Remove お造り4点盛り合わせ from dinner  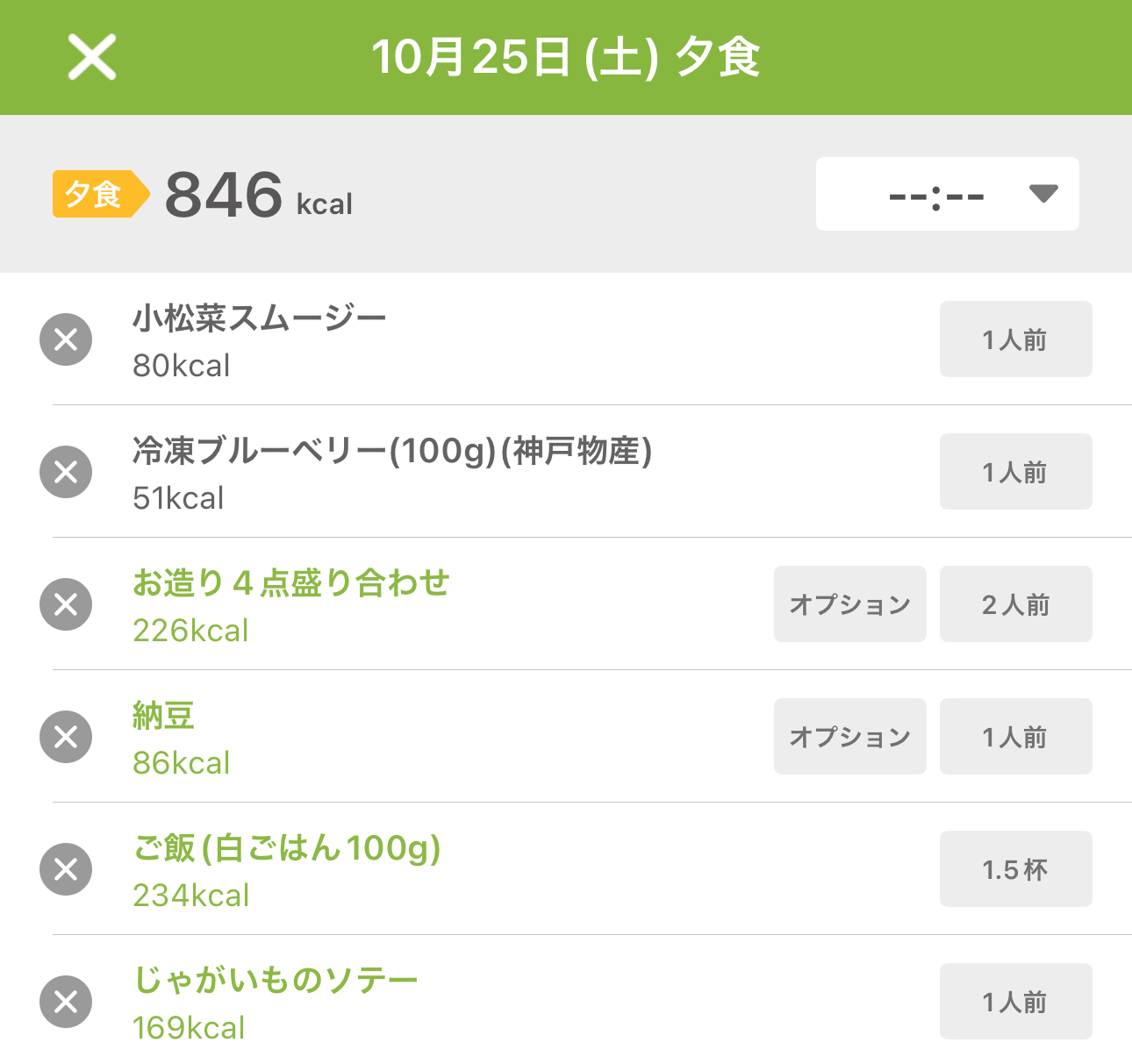click(66, 604)
